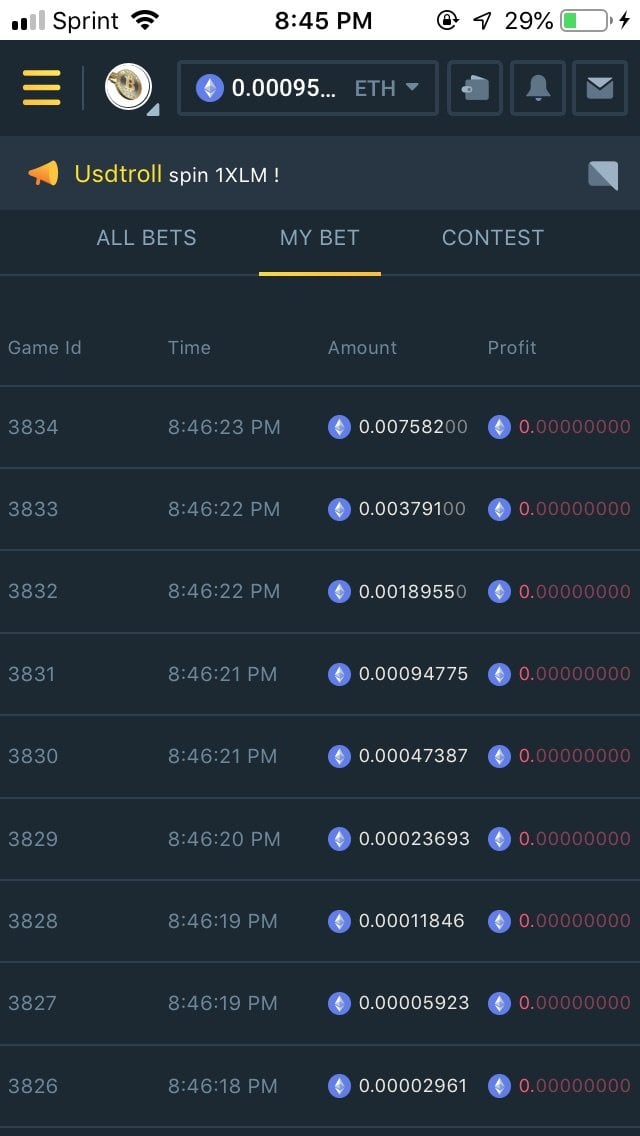Tap the Usdtroll username link
Image resolution: width=640 pixels, height=1136 pixels.
click(x=118, y=174)
